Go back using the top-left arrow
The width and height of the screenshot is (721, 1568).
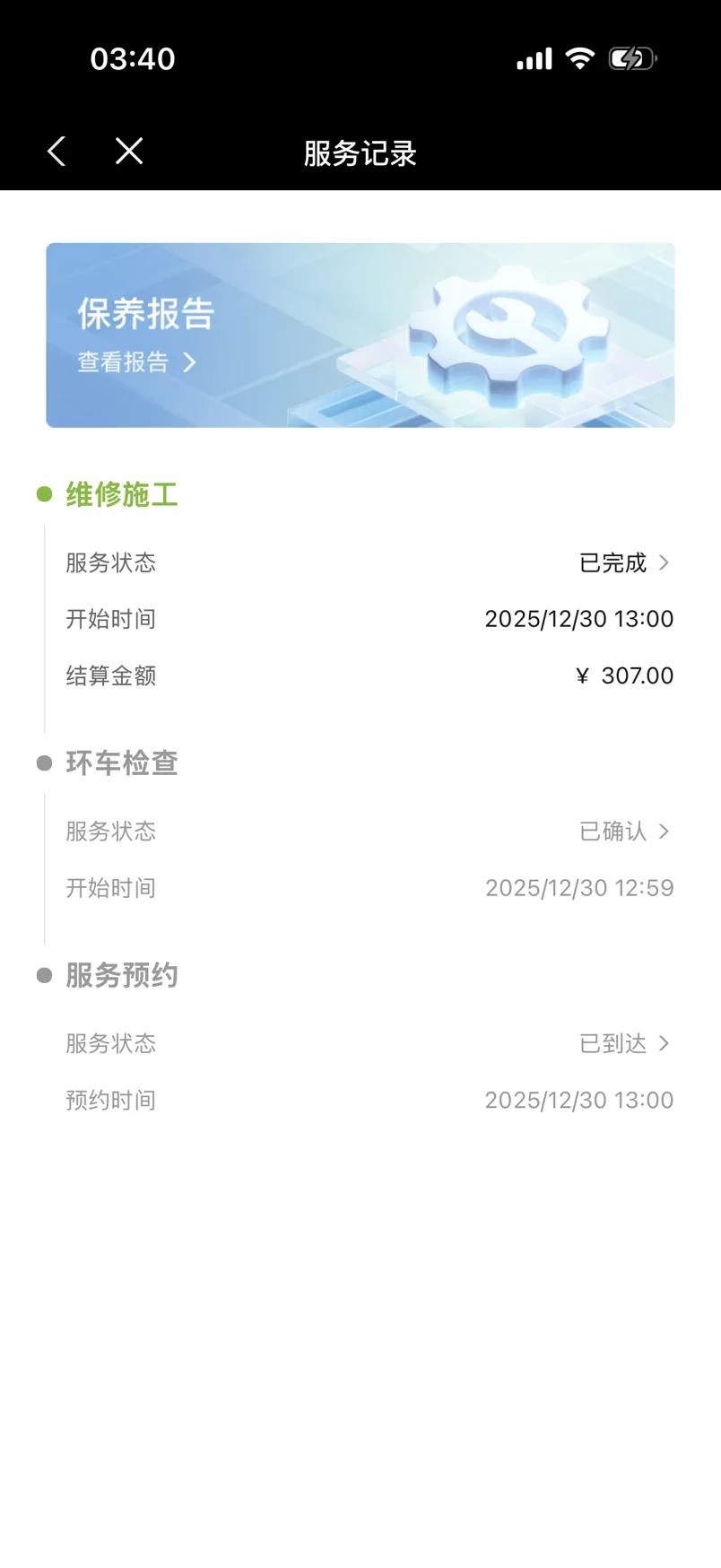coord(56,152)
